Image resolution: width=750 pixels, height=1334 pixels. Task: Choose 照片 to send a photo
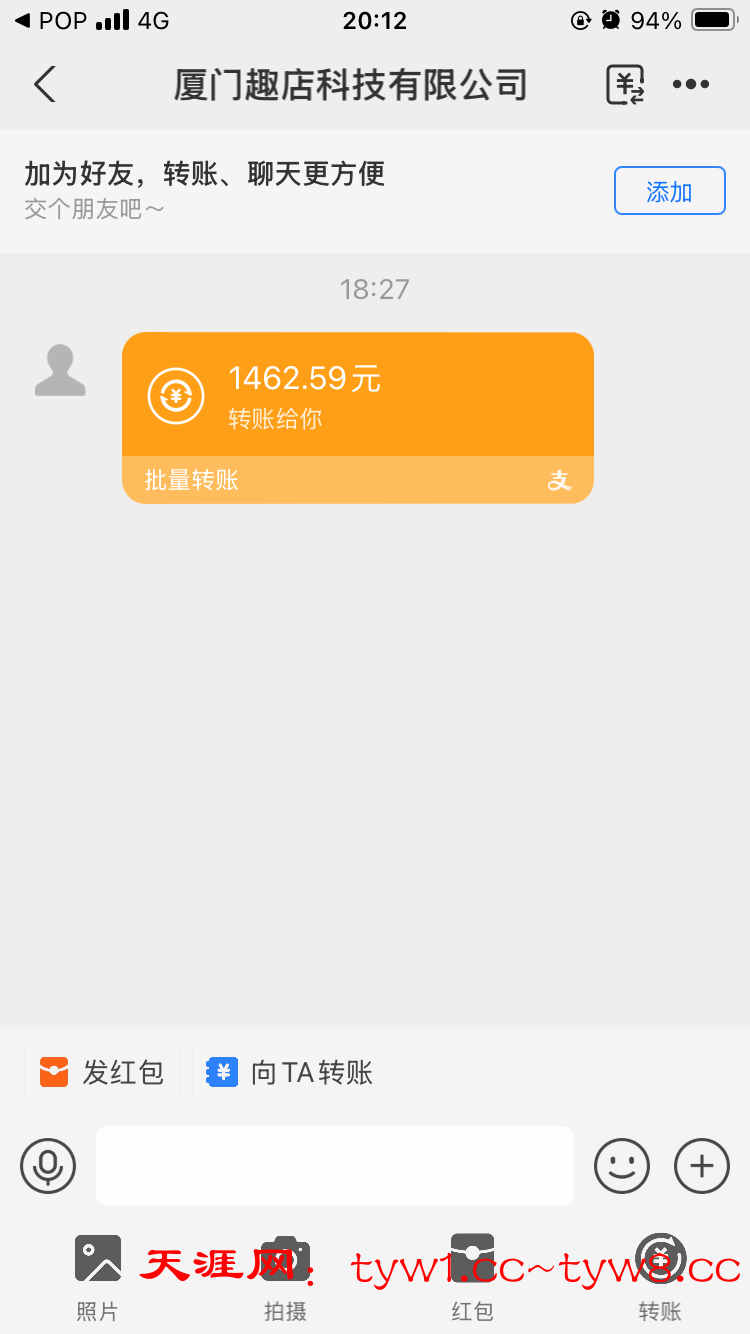coord(97,1275)
